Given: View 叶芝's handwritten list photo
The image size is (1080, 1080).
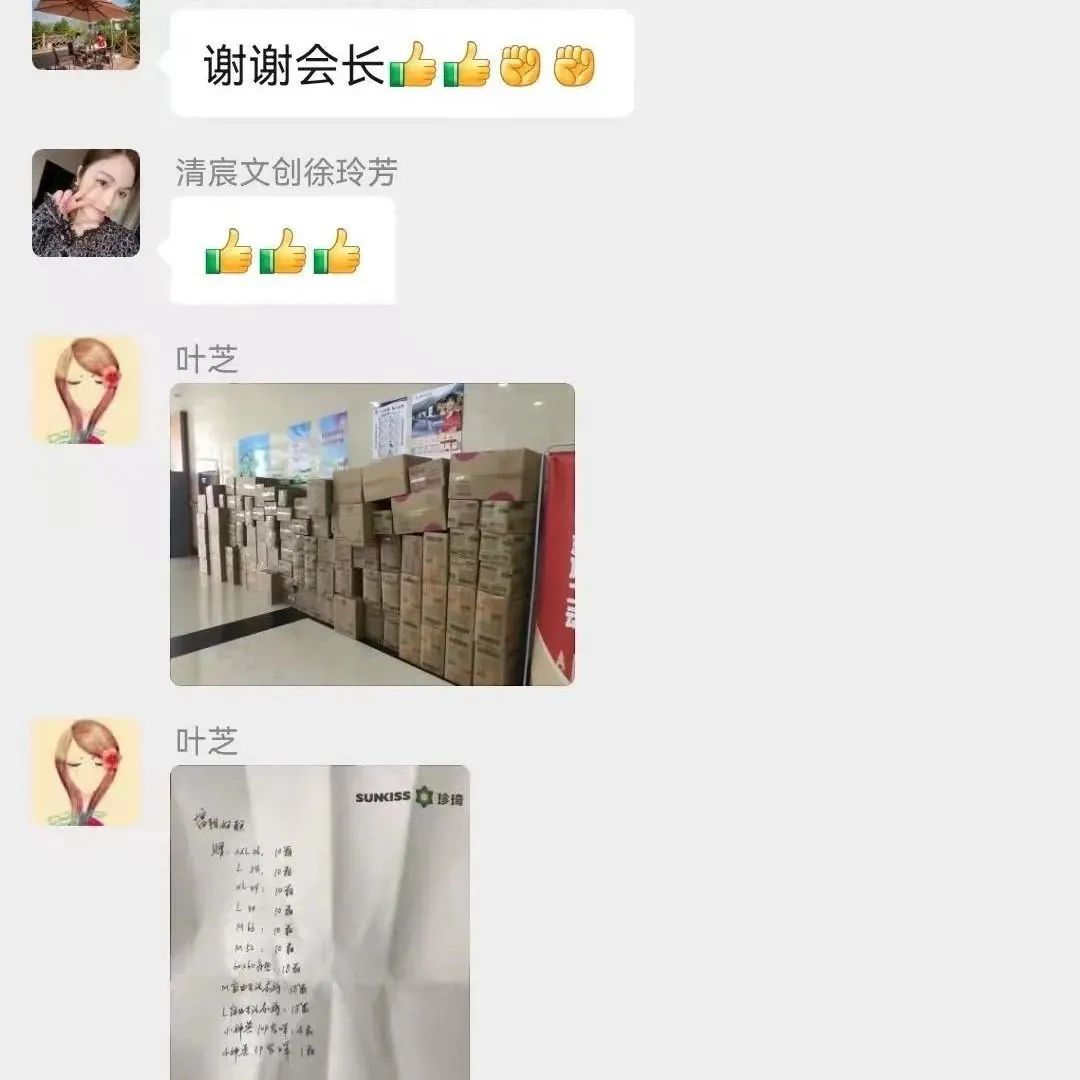Looking at the screenshot, I should (x=320, y=920).
